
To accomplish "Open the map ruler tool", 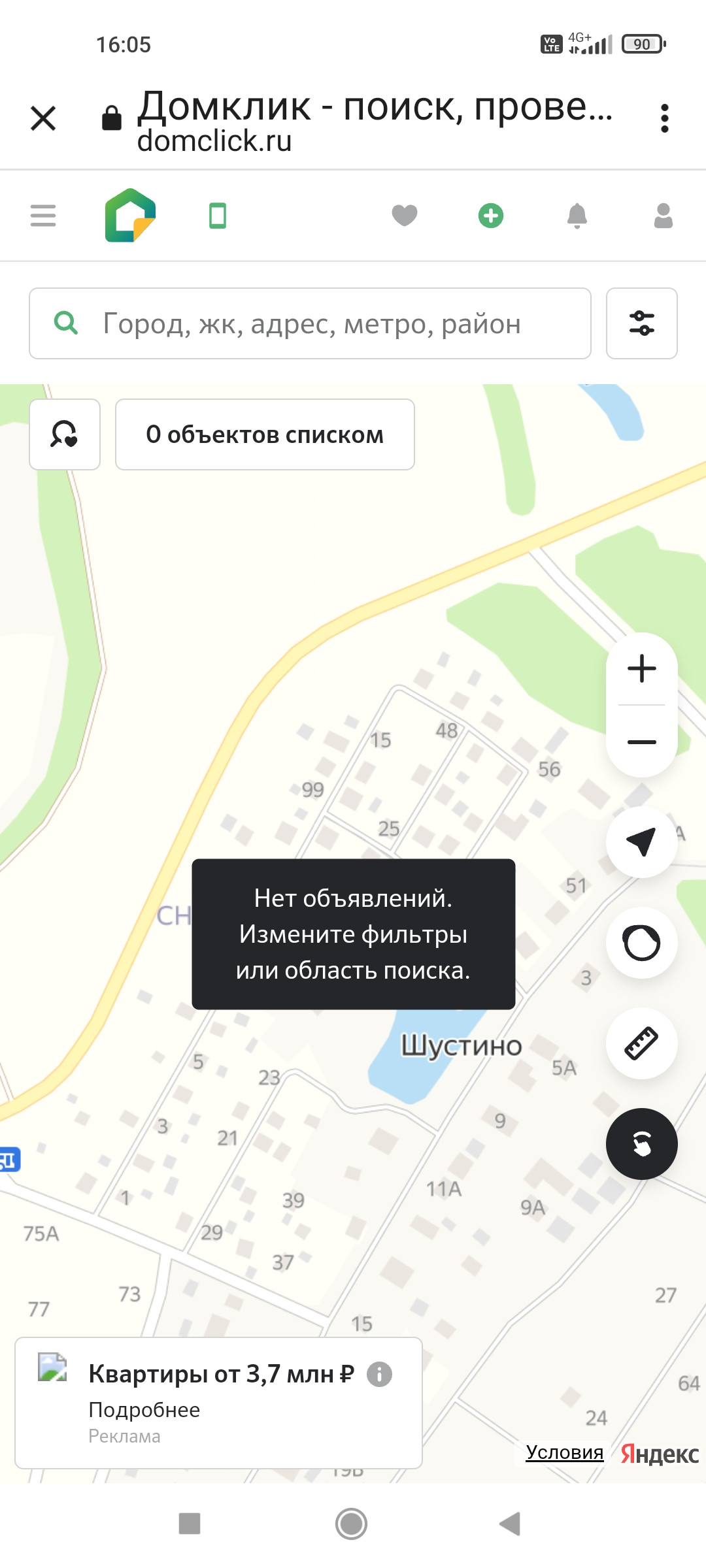I will [641, 1043].
